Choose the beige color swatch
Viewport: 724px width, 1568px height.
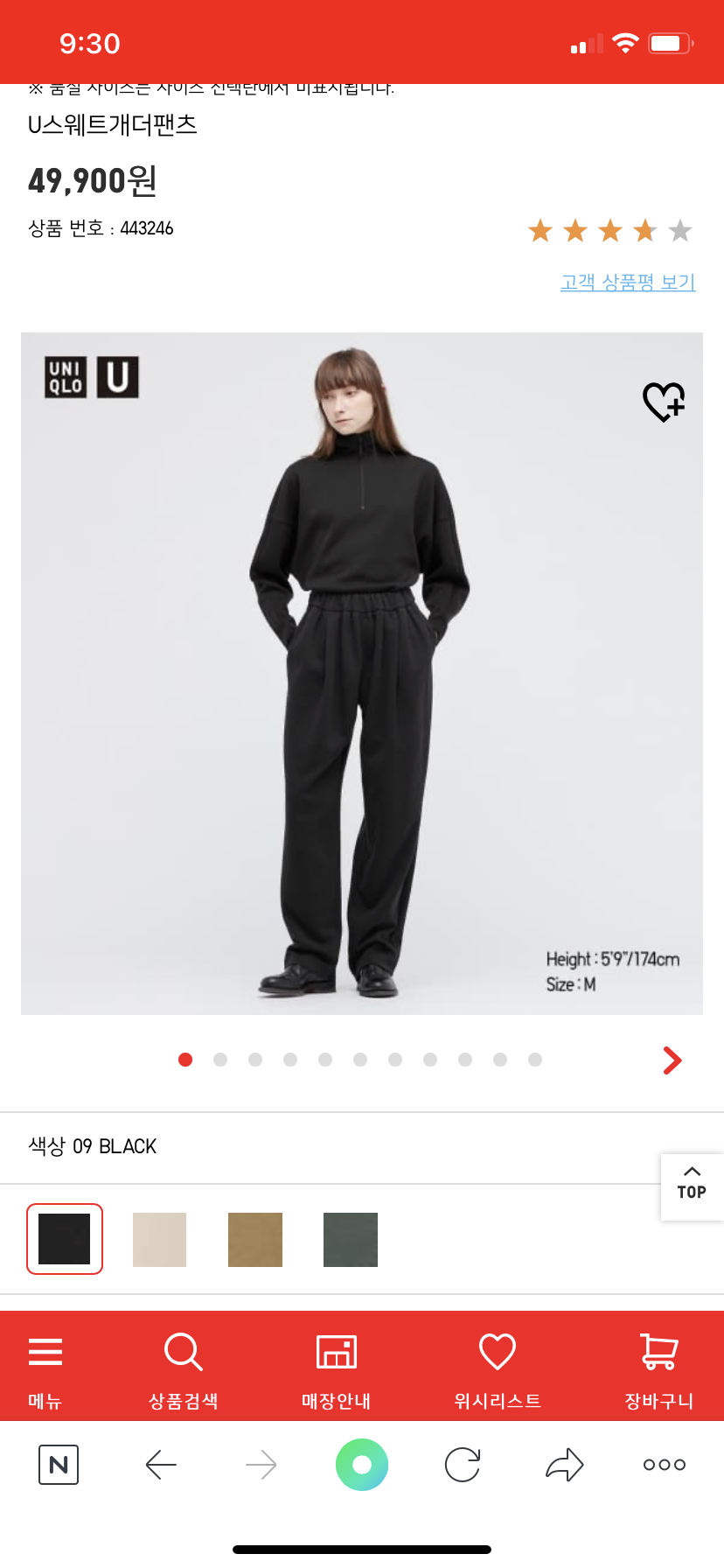[x=159, y=1239]
